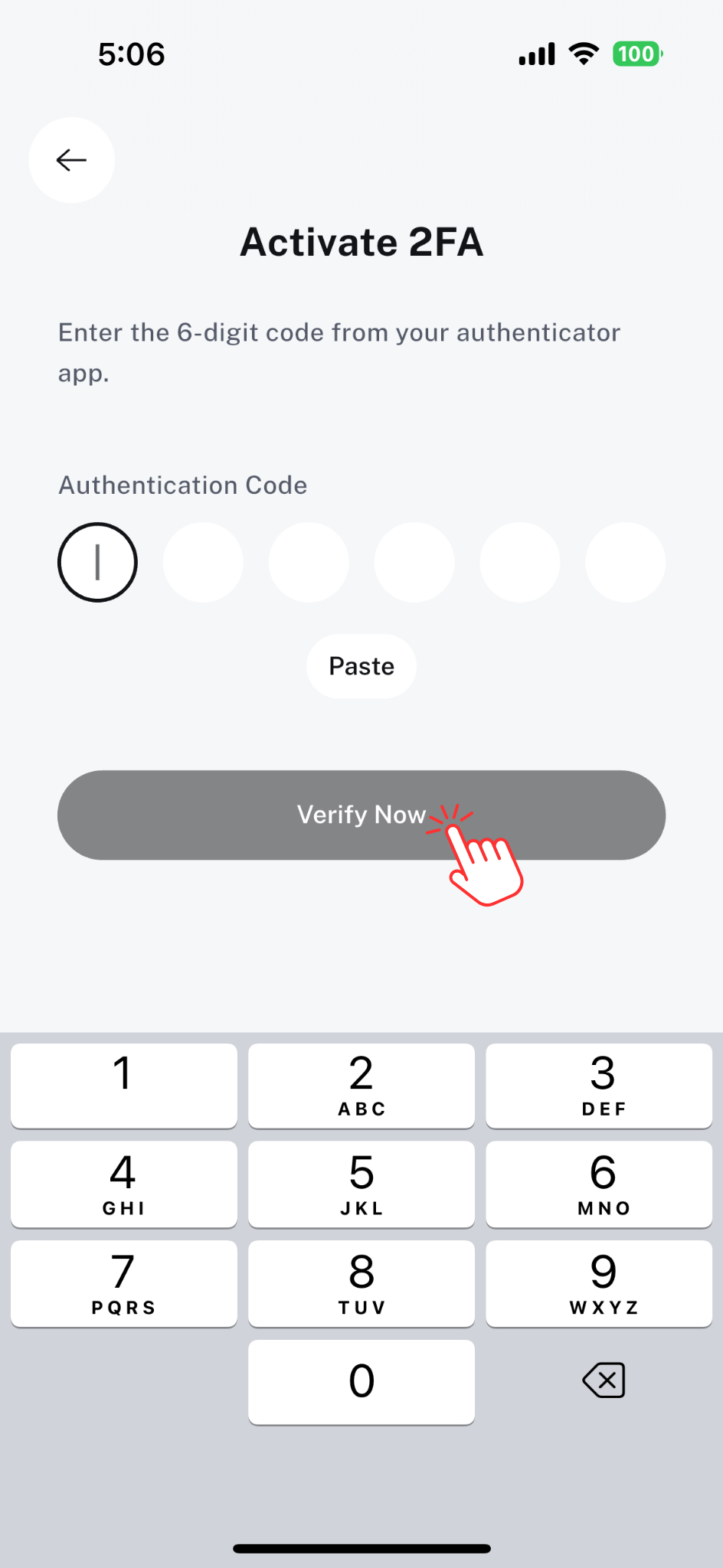Enter digit 0 on the keypad
This screenshot has width=723, height=1568.
coord(361,1382)
